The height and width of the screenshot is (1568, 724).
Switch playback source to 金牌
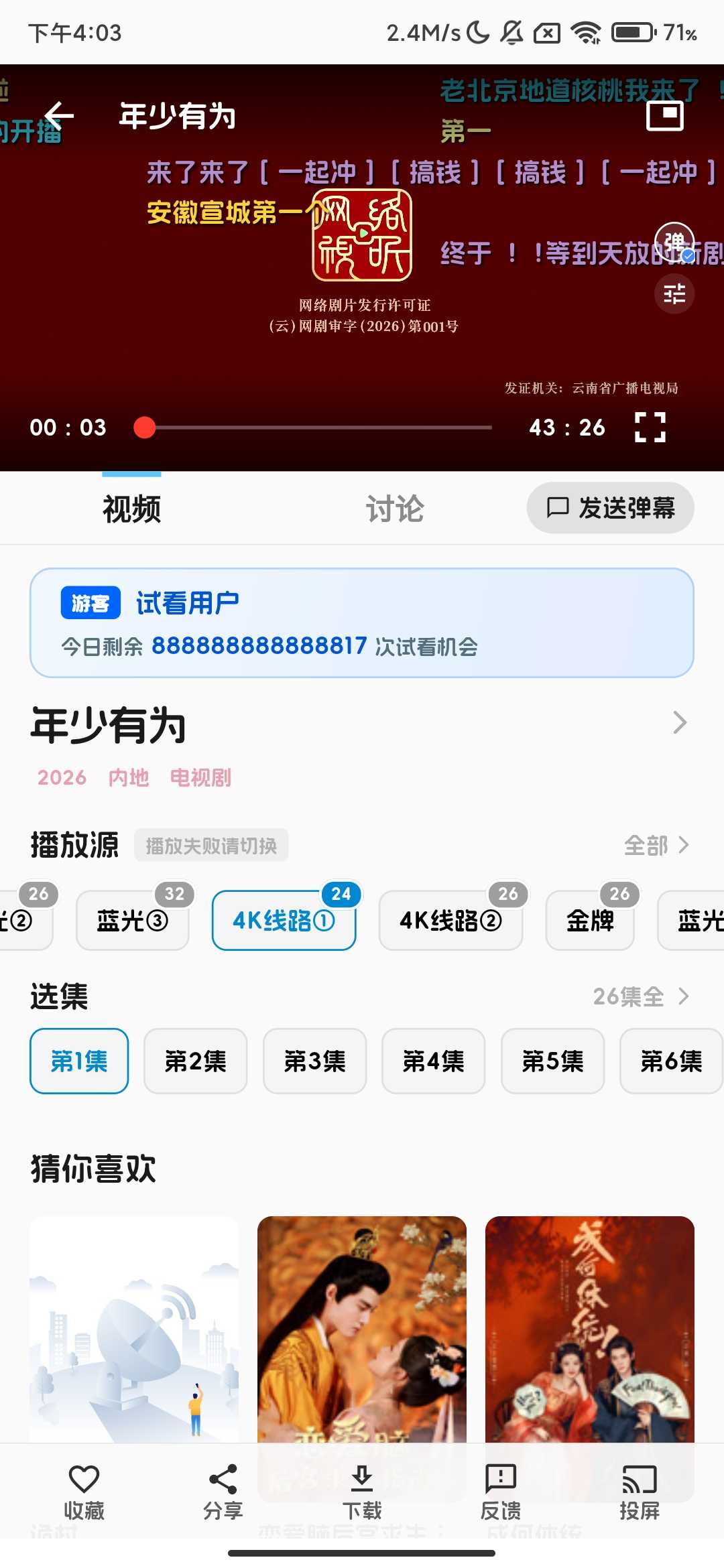click(x=590, y=920)
